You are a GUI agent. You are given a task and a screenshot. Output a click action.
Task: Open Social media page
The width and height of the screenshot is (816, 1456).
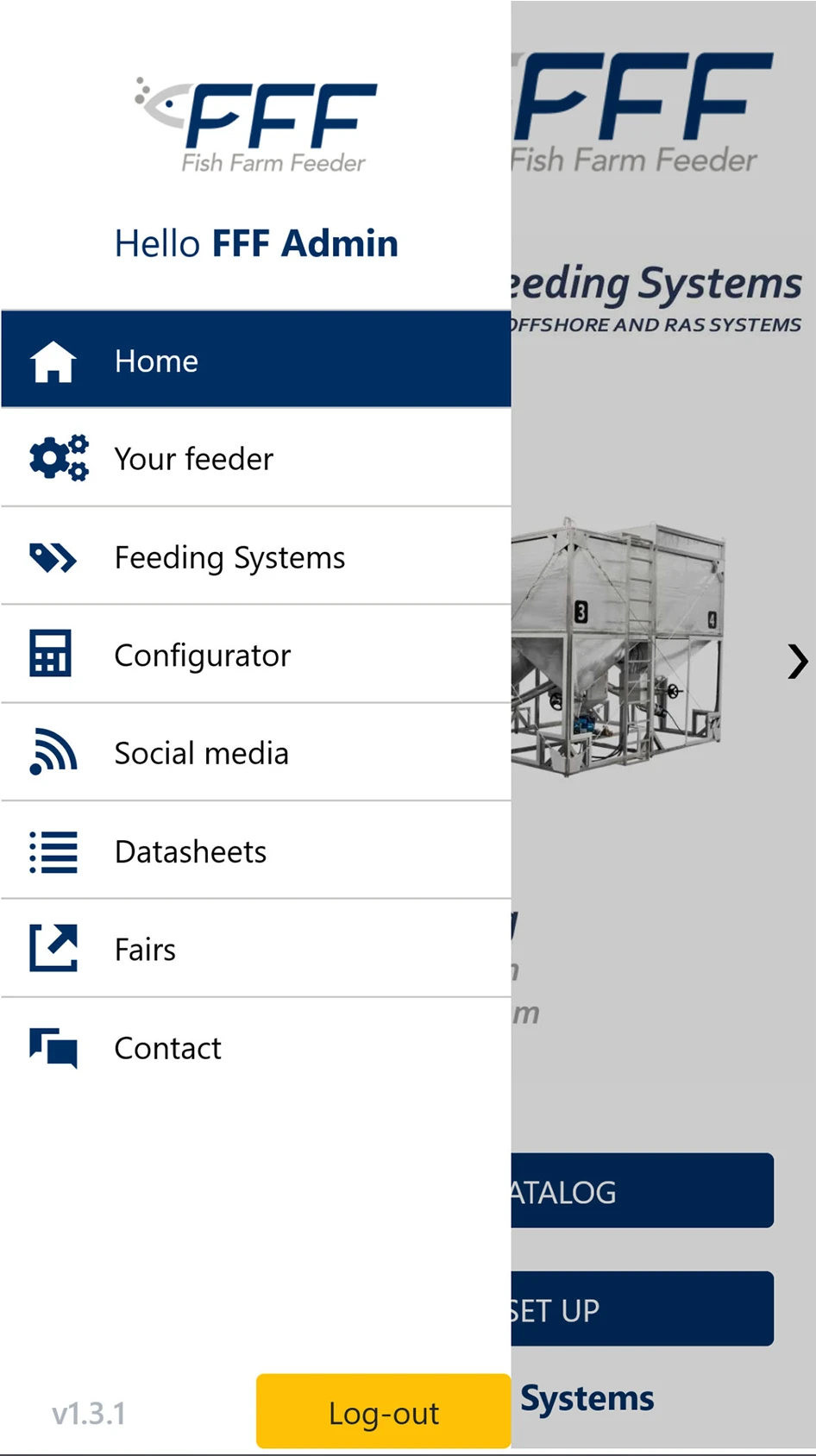[255, 753]
